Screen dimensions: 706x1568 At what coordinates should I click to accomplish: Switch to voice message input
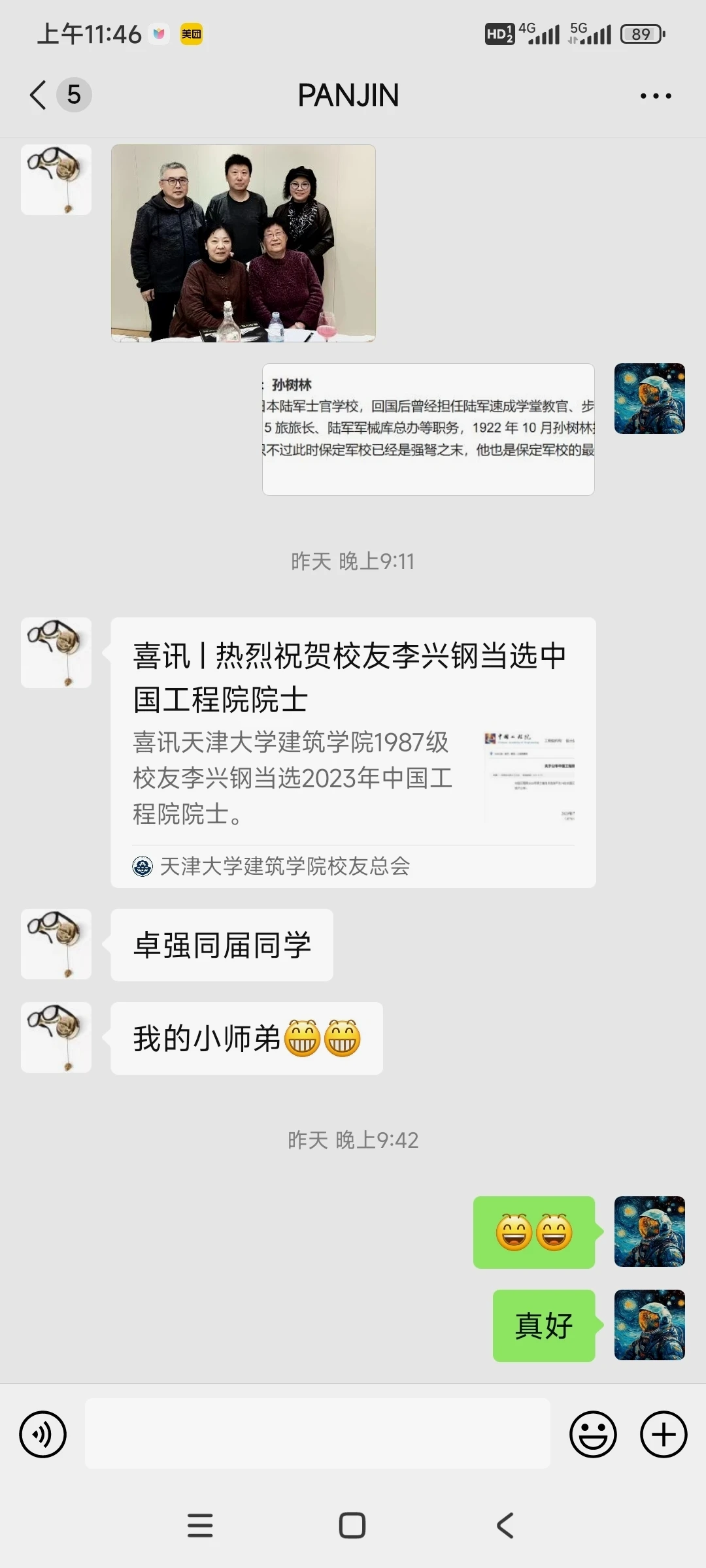(43, 1434)
